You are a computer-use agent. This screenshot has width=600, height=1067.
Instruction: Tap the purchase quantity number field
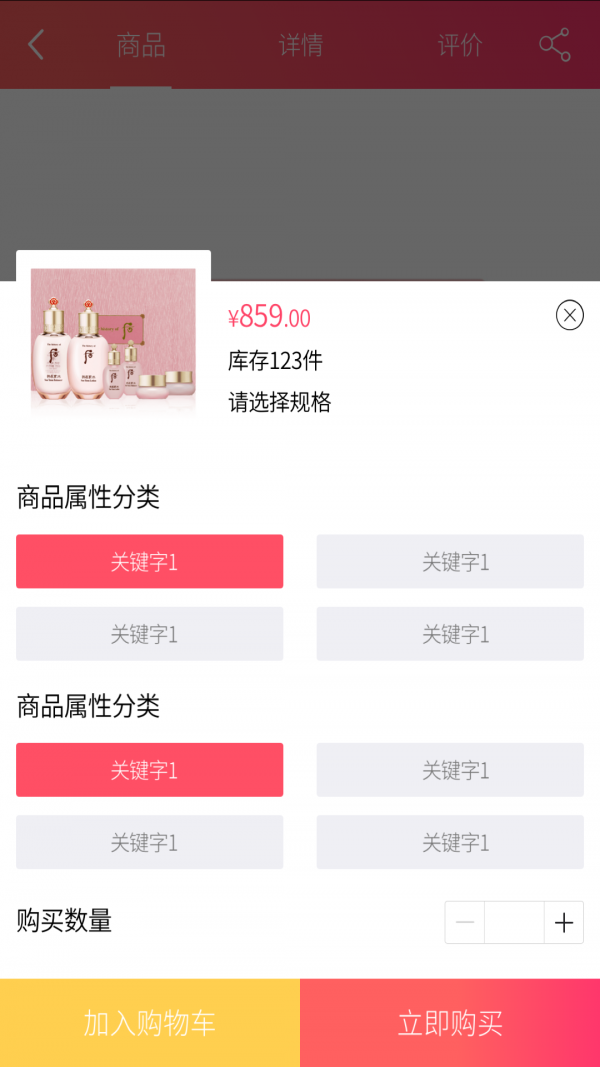point(514,923)
